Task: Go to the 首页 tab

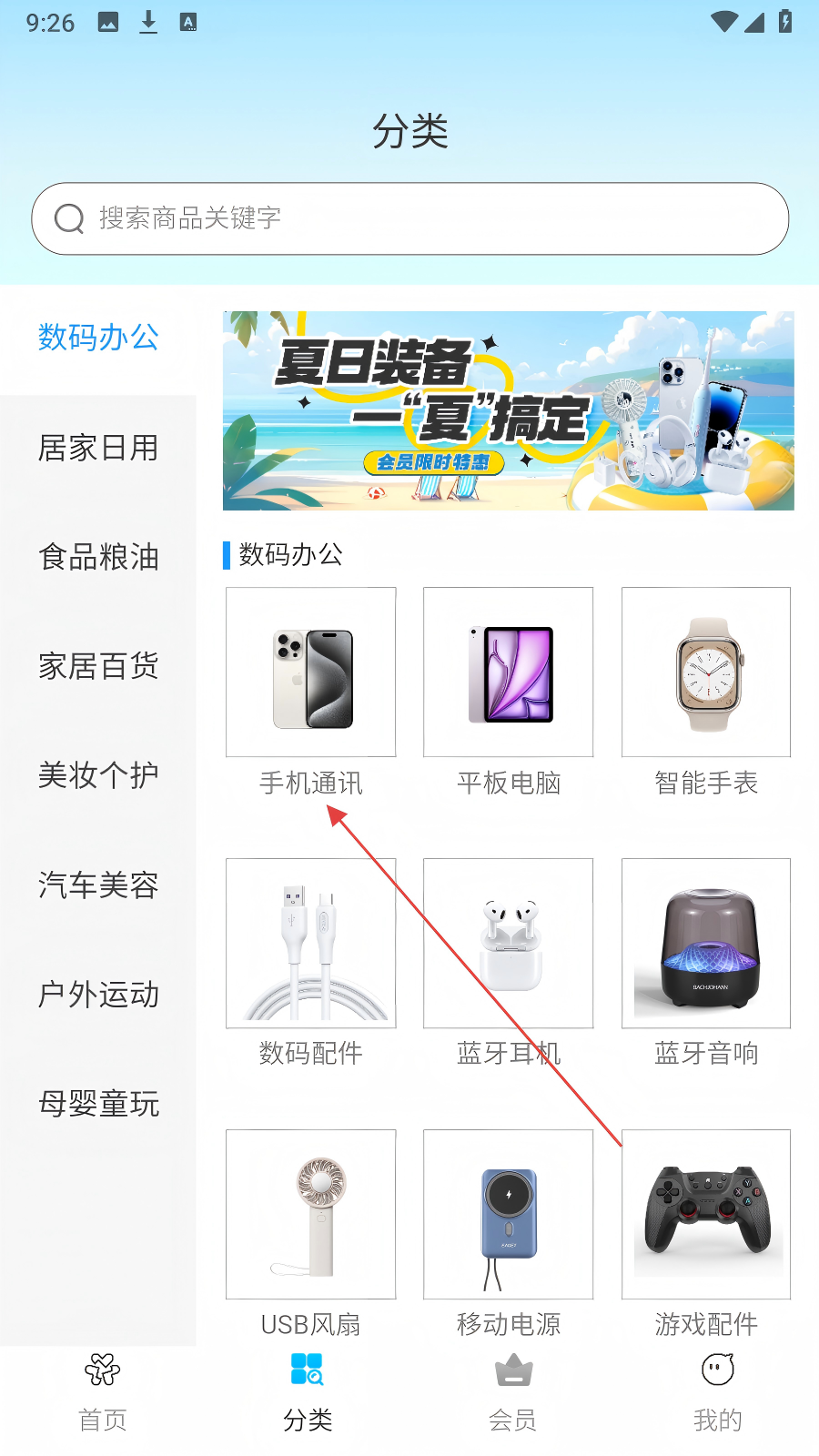Action: 102,1392
